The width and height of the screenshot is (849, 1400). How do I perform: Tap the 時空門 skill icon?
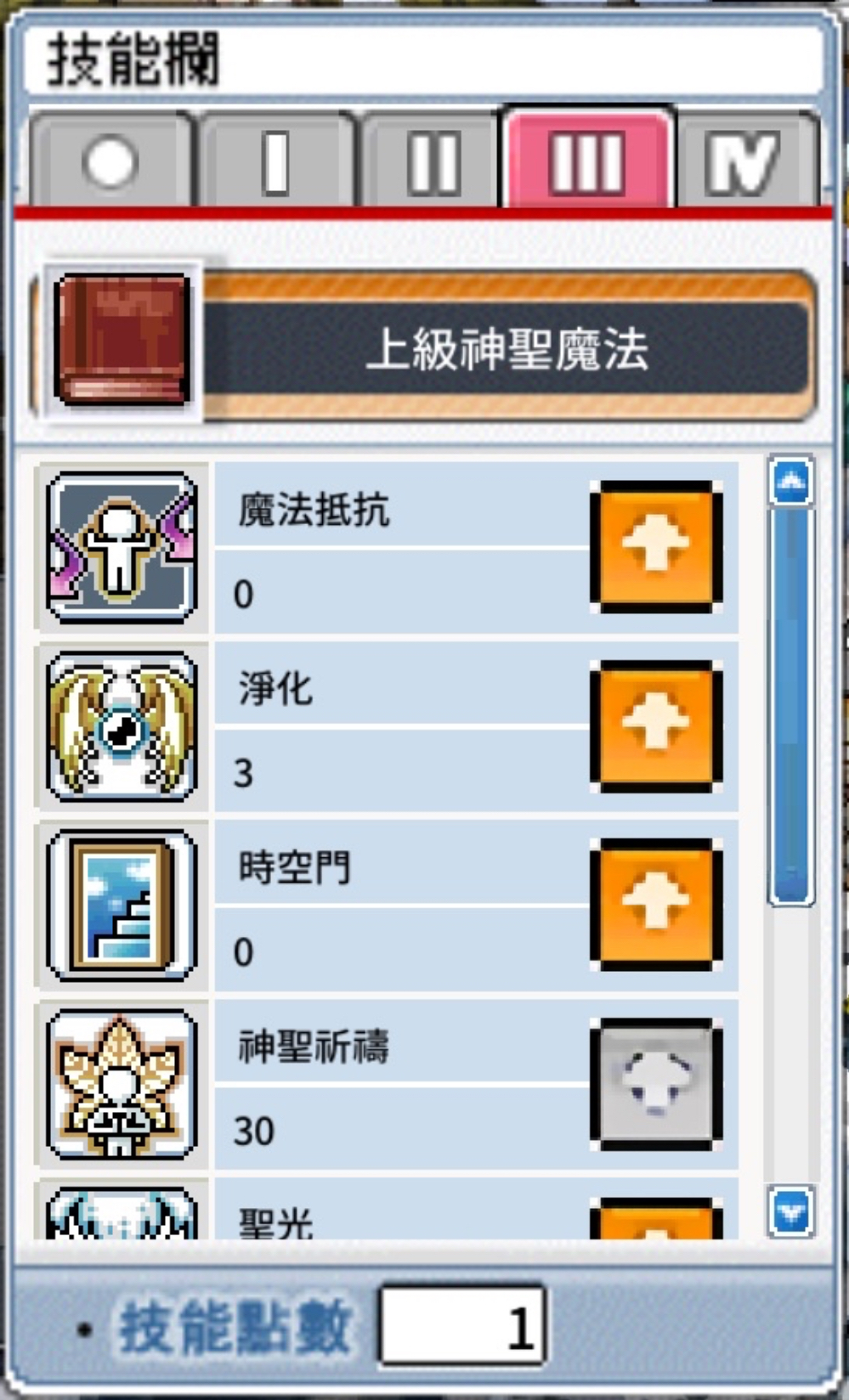pyautogui.click(x=122, y=905)
